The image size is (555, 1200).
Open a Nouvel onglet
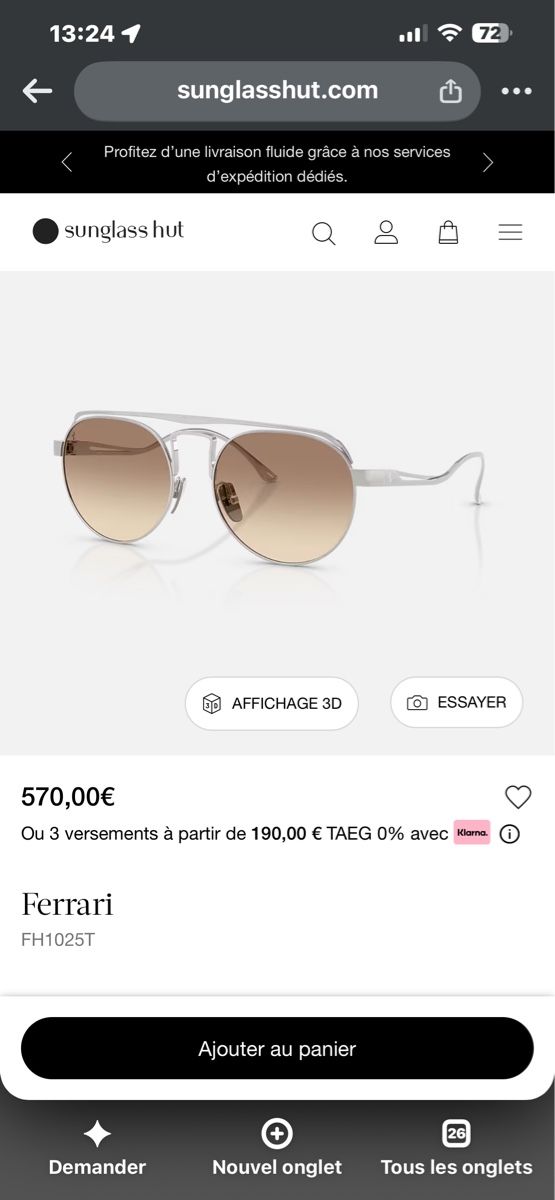tap(277, 1149)
